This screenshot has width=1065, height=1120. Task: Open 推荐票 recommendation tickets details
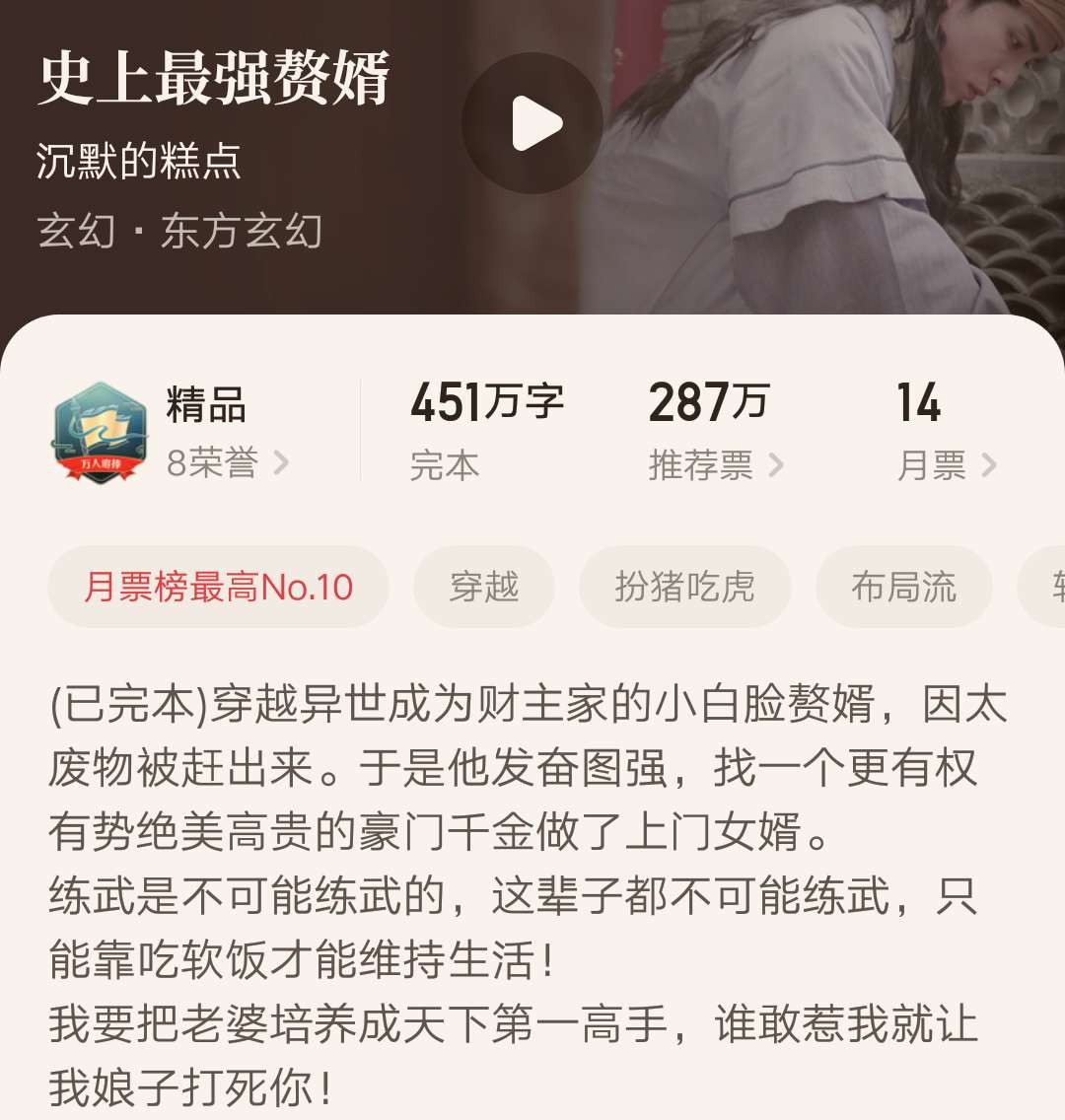pos(715,464)
